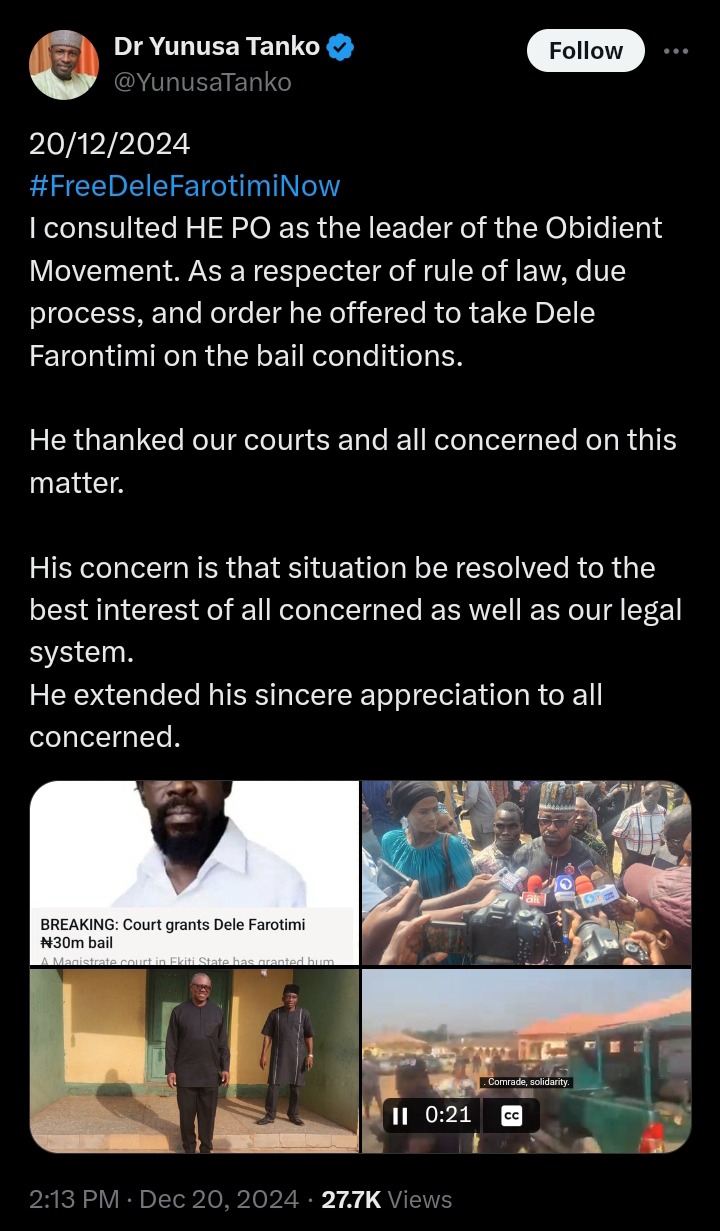Open Dr Yunusa Tanko's profile picture

click(64, 64)
